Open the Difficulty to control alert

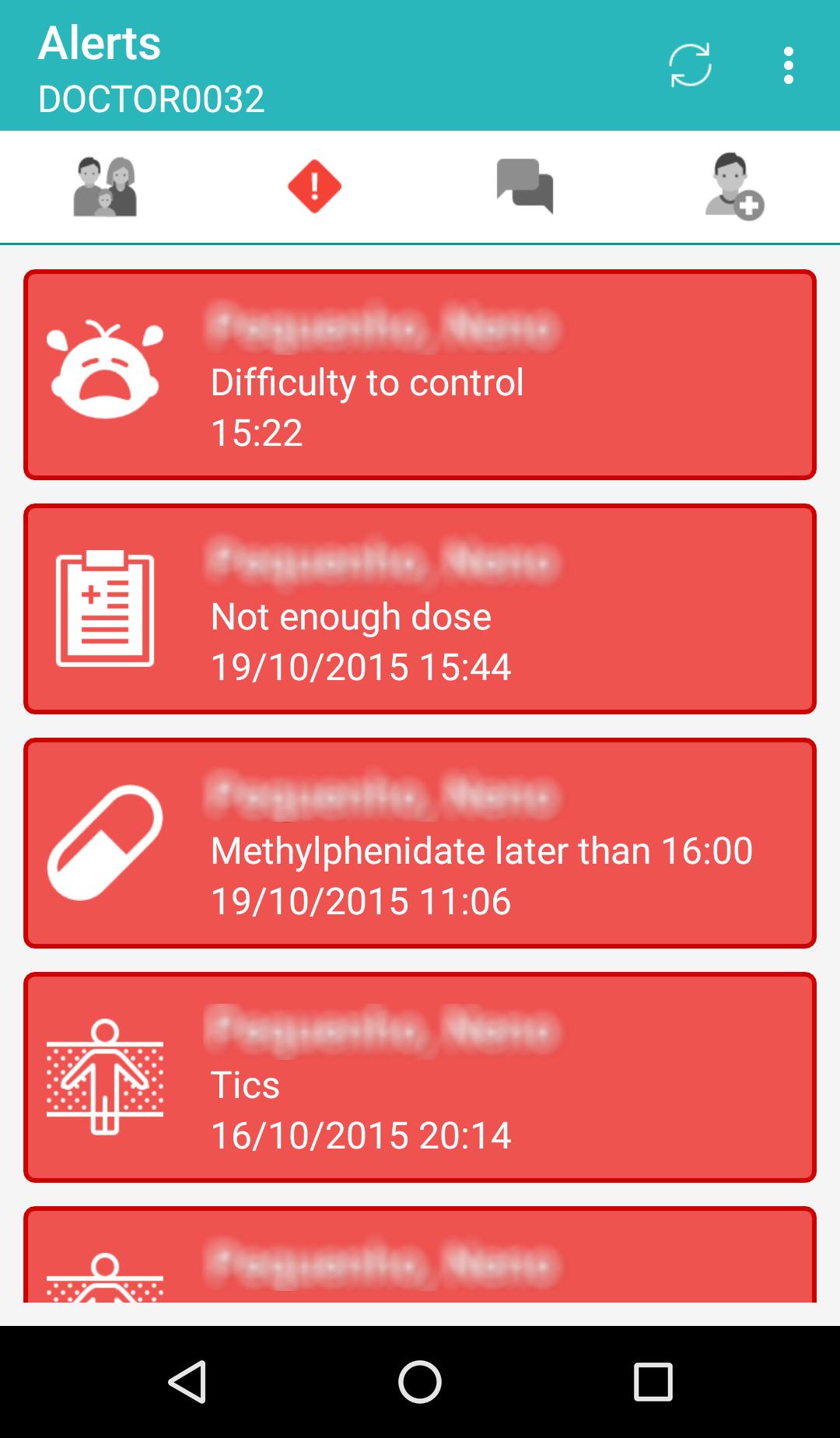(420, 375)
